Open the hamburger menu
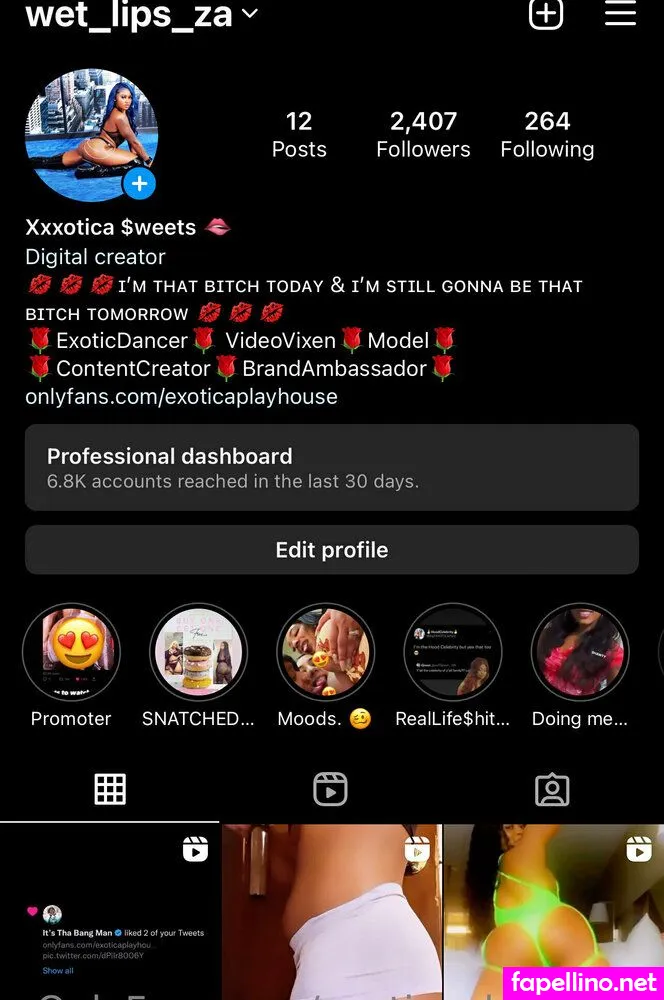The image size is (664, 1000). coord(620,12)
